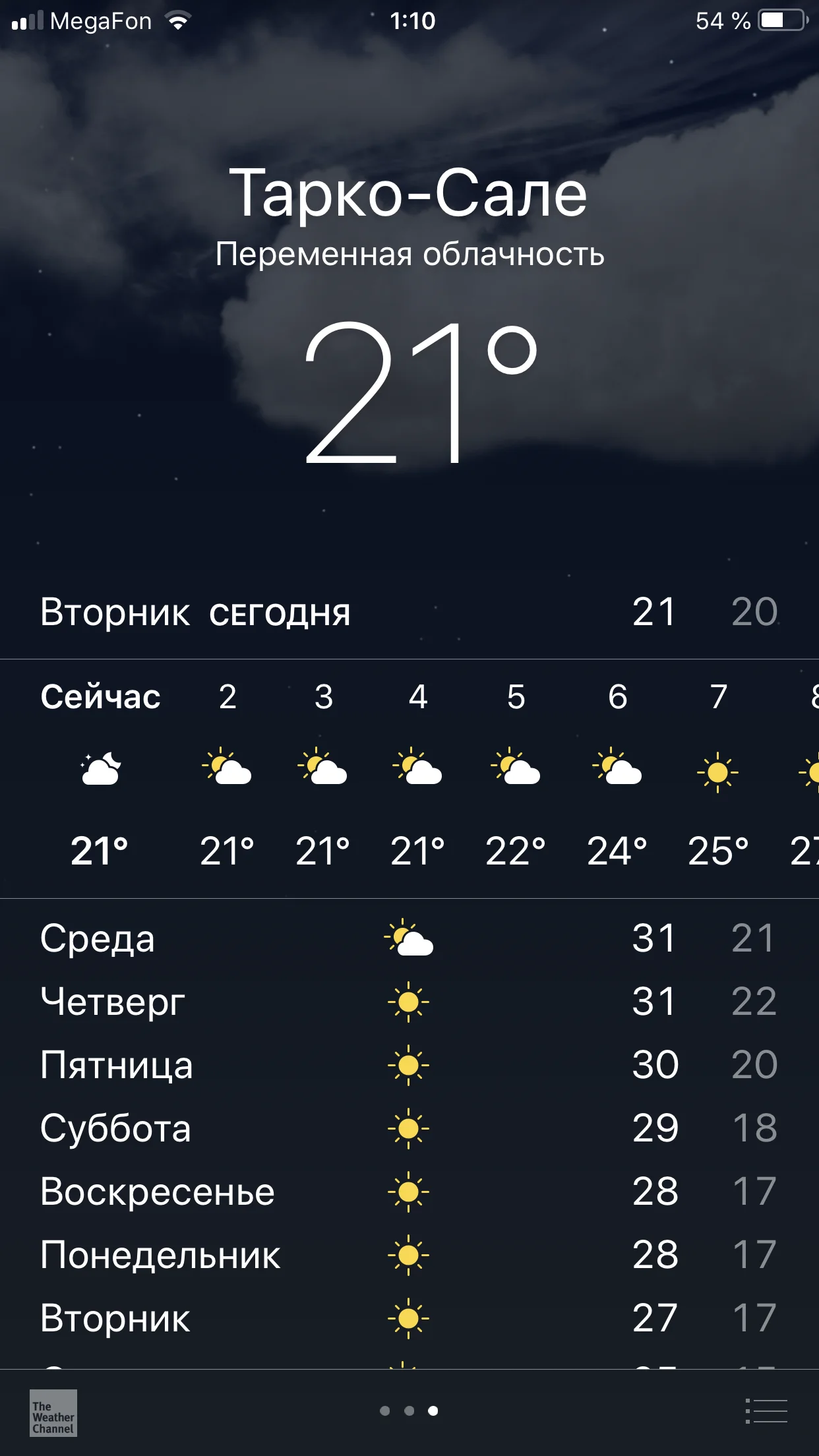Tap the Сейчас column header

[100, 698]
